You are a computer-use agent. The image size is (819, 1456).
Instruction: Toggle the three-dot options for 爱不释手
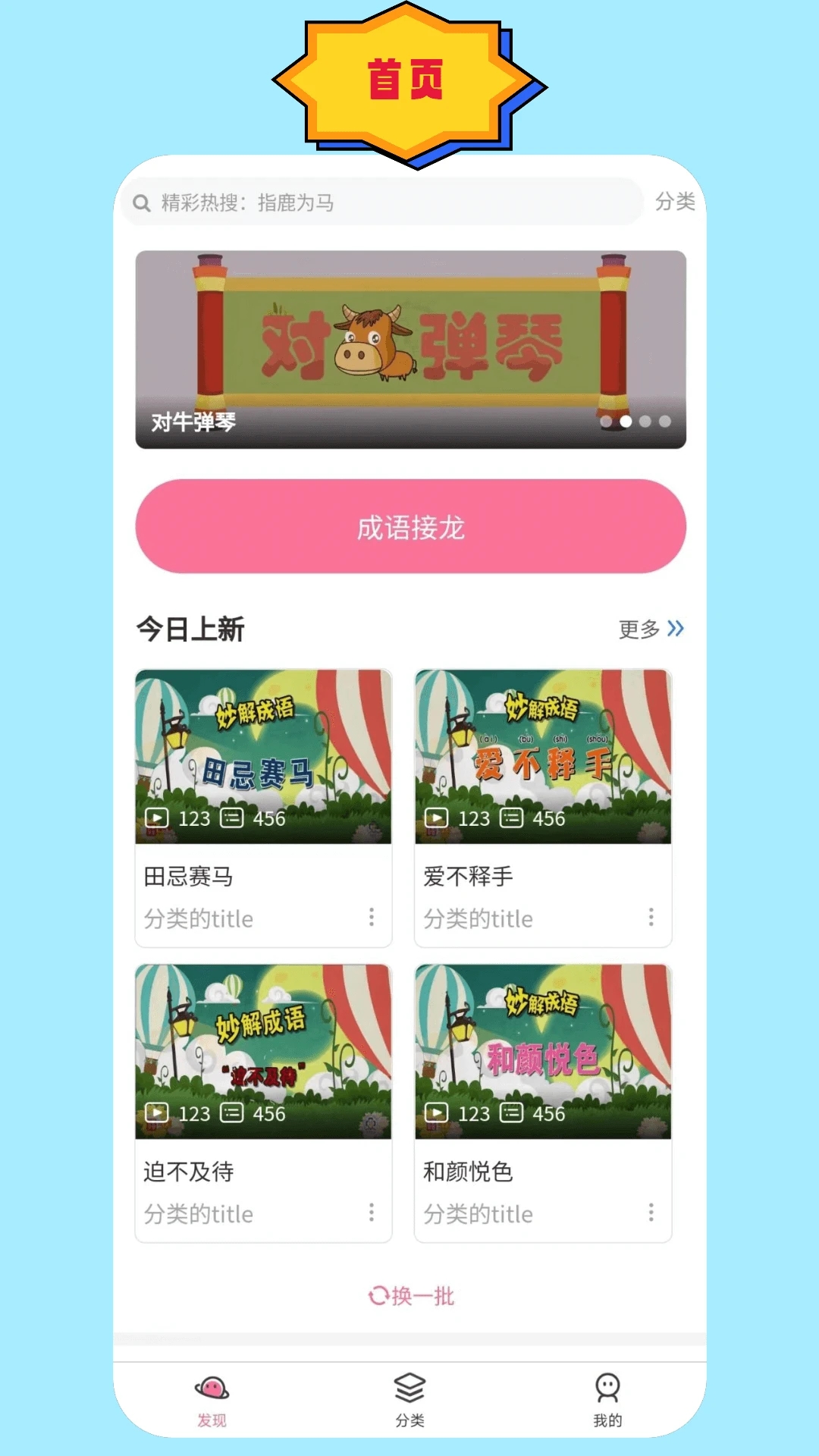(x=651, y=918)
